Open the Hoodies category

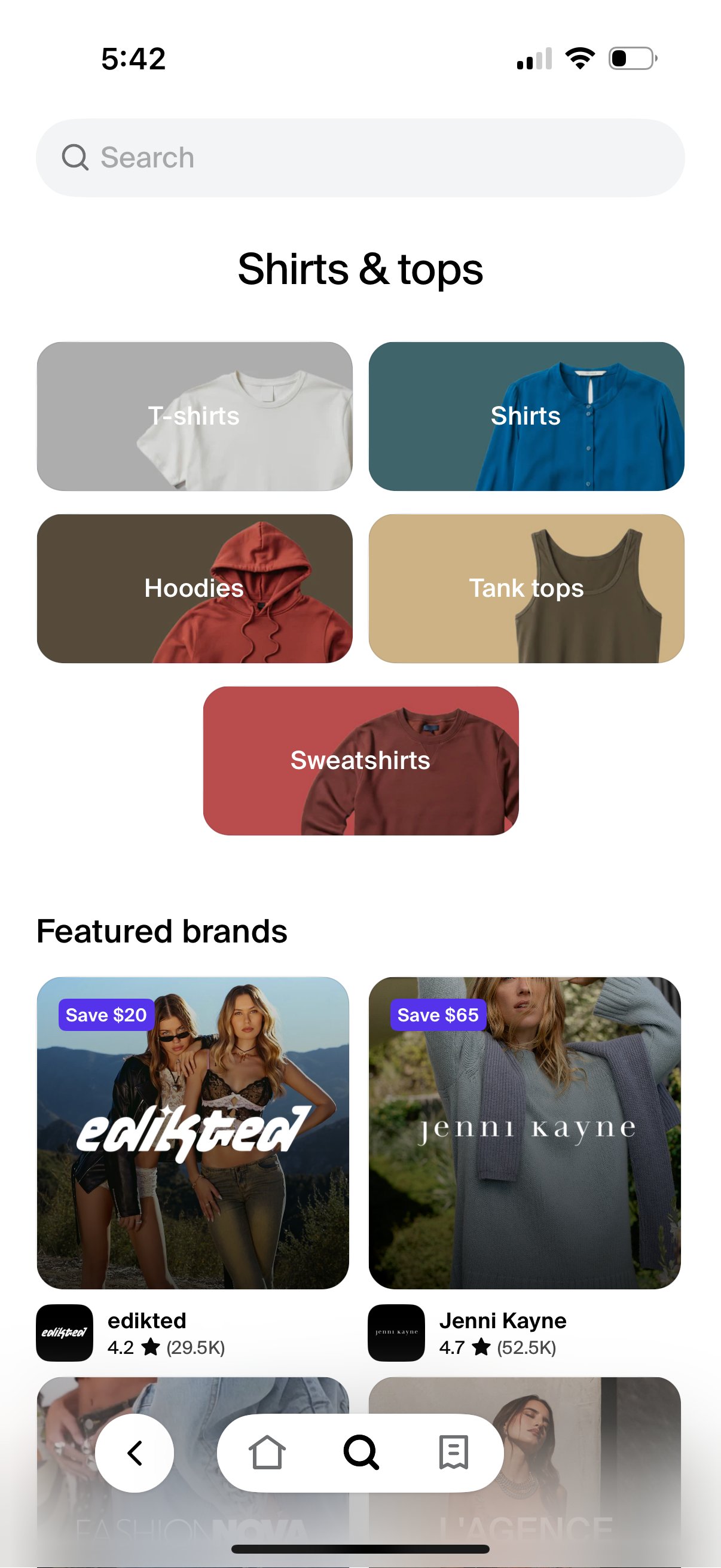[195, 588]
